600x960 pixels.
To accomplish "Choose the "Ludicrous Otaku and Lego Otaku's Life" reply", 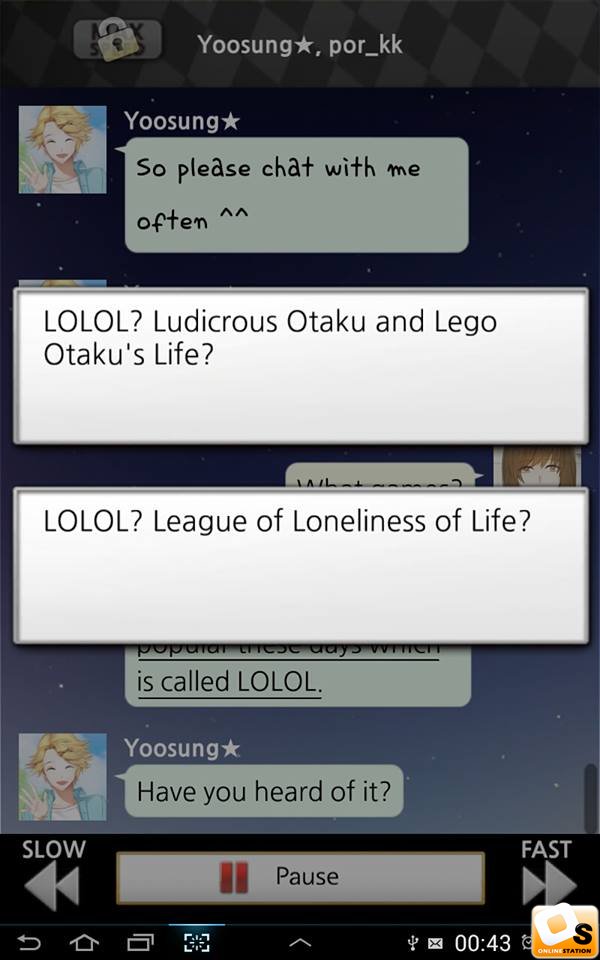I will point(301,366).
